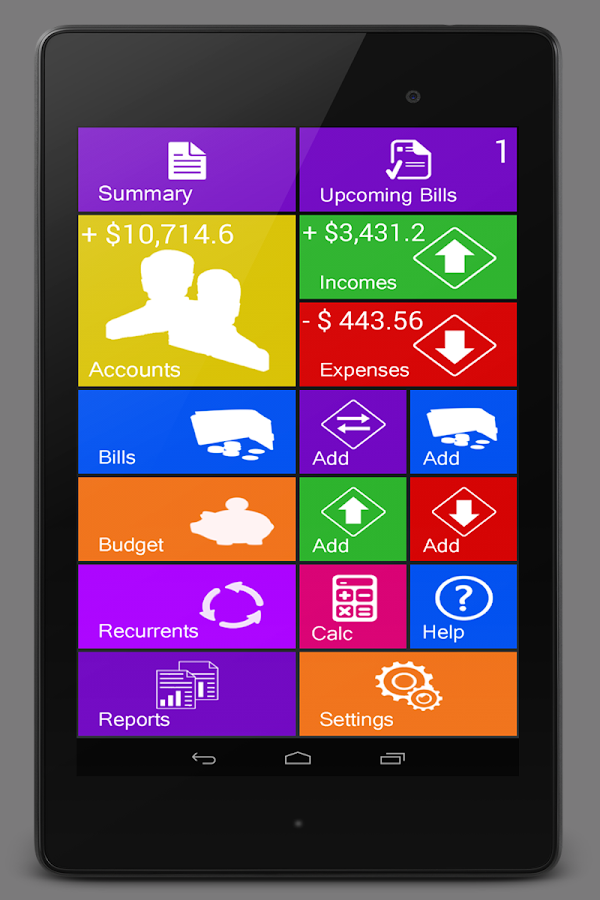Tap the purple Add transfer tile
The width and height of the screenshot is (600, 900).
click(353, 432)
